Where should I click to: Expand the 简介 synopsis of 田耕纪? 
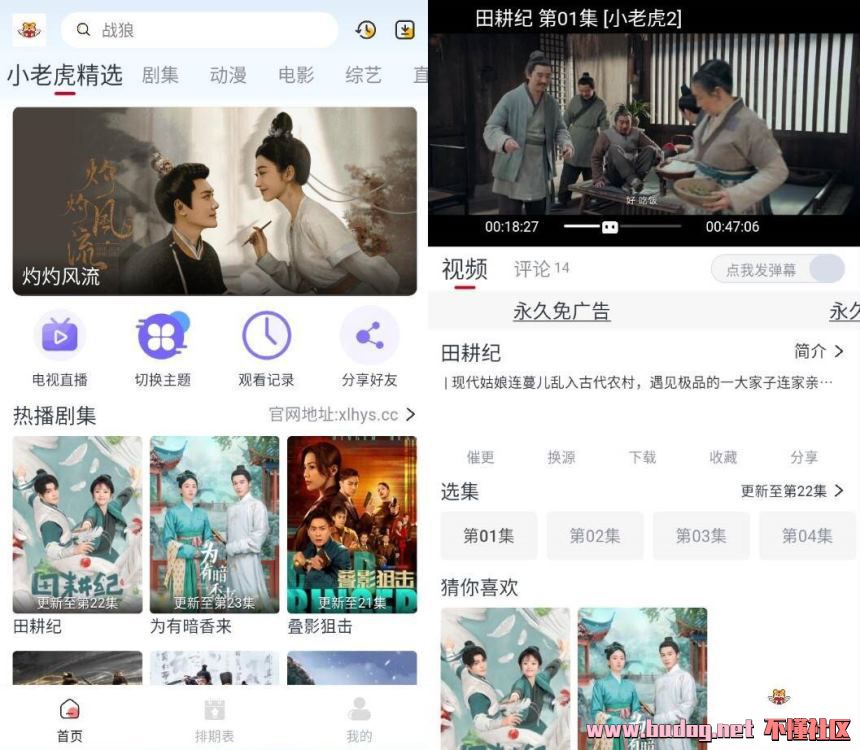818,351
